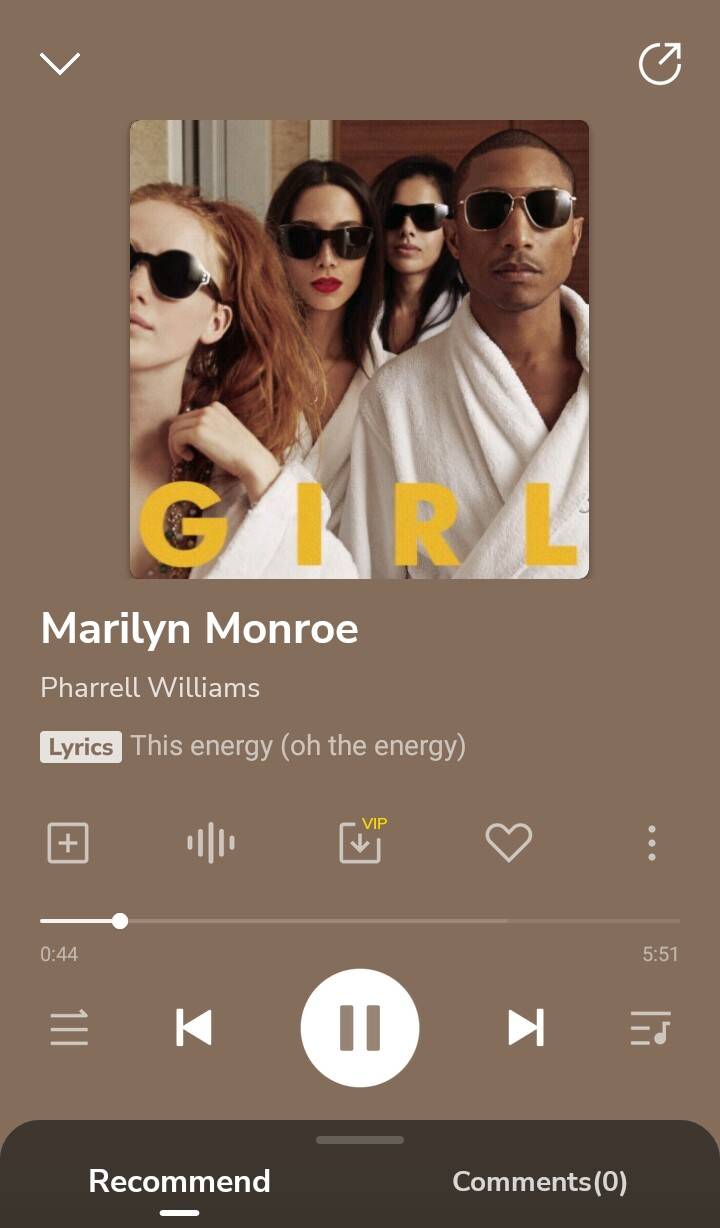Image resolution: width=720 pixels, height=1228 pixels.
Task: Tap the playback progress bar to seek
Action: (360, 921)
